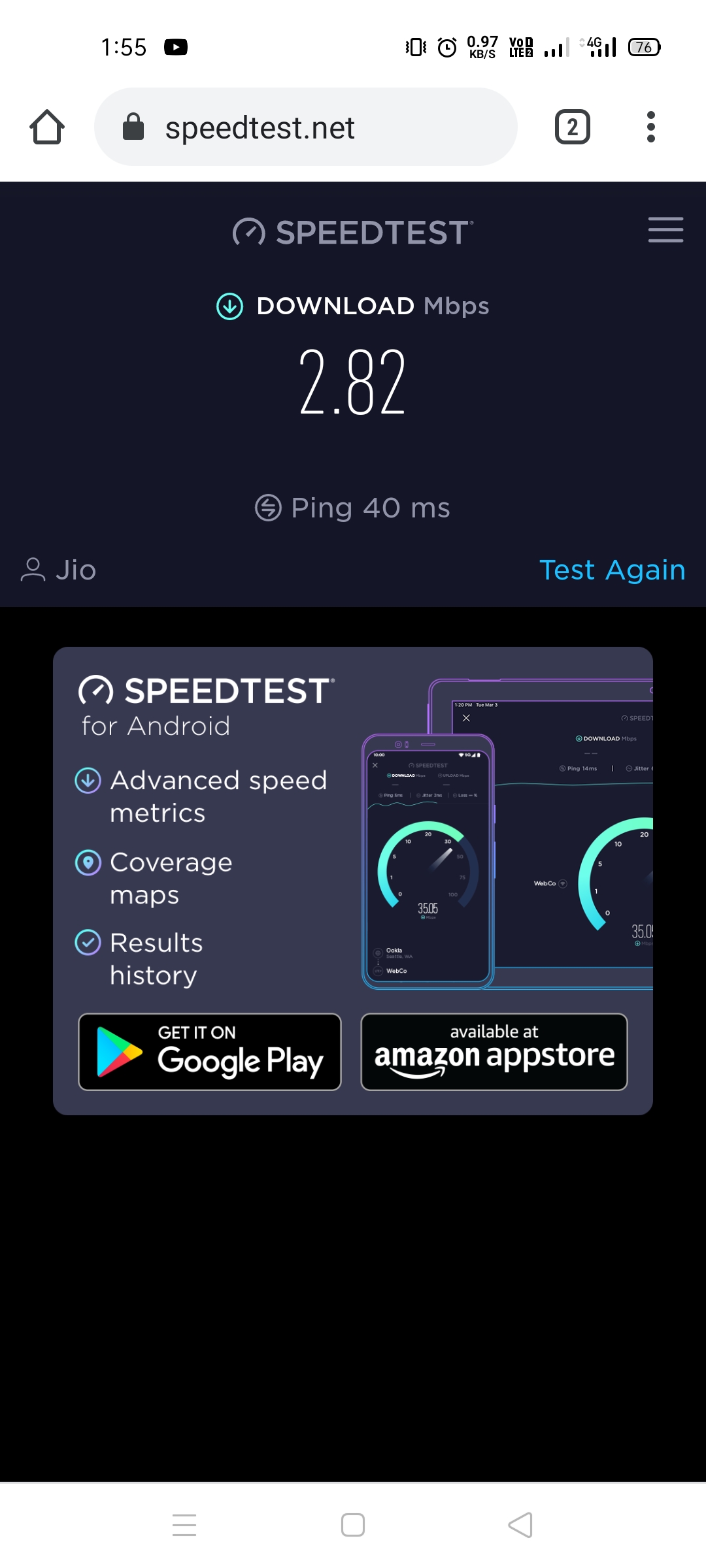This screenshot has width=706, height=1568.
Task: Run the speed test again
Action: (x=612, y=570)
